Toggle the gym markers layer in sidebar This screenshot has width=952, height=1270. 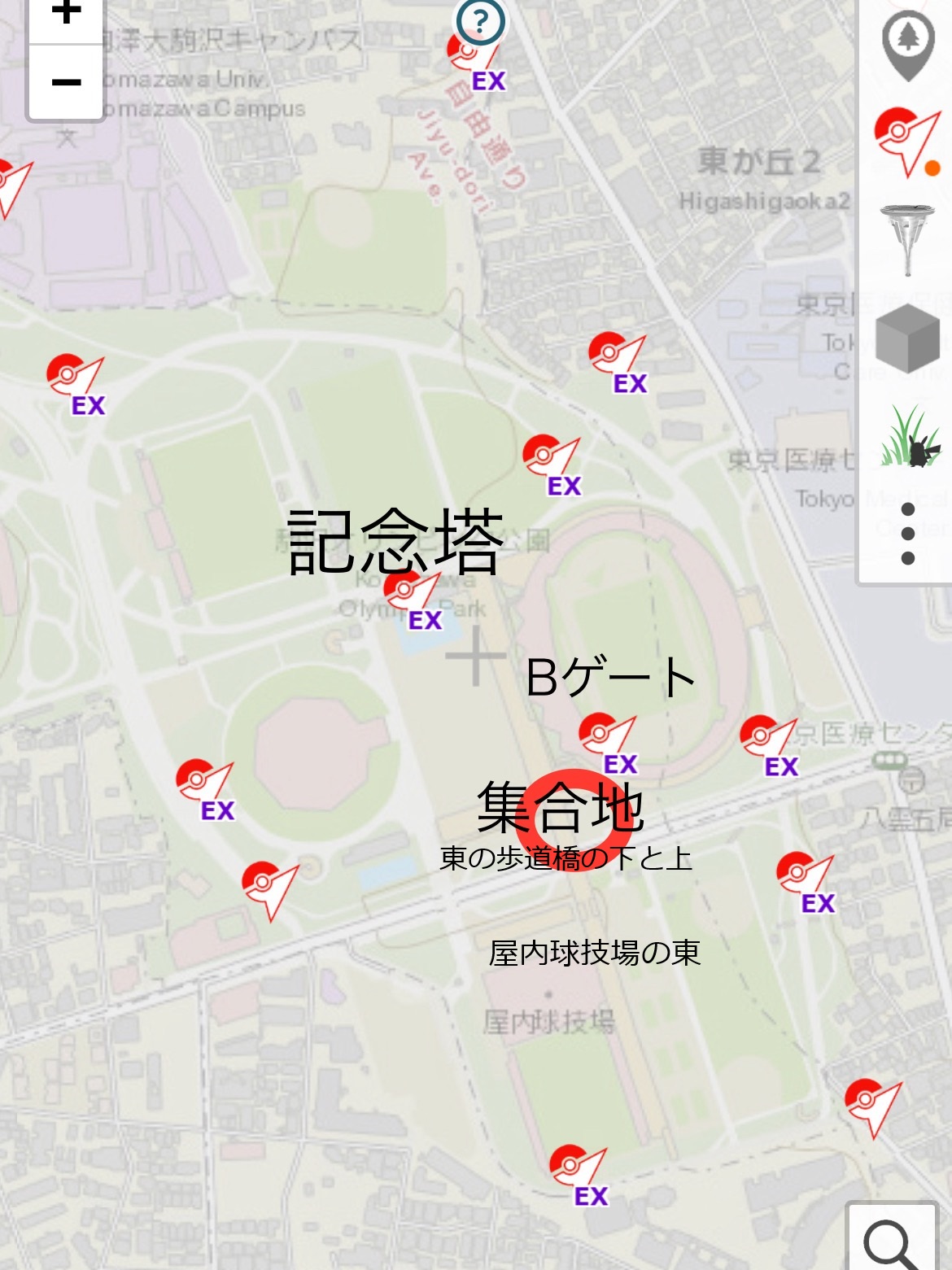[906, 141]
